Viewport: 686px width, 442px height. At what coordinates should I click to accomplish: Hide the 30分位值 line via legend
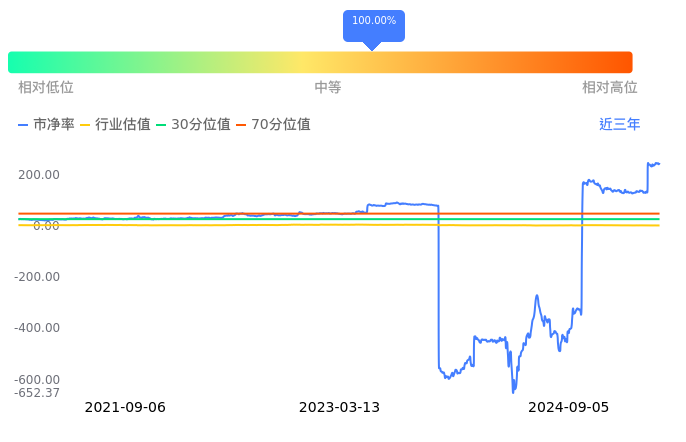click(193, 124)
